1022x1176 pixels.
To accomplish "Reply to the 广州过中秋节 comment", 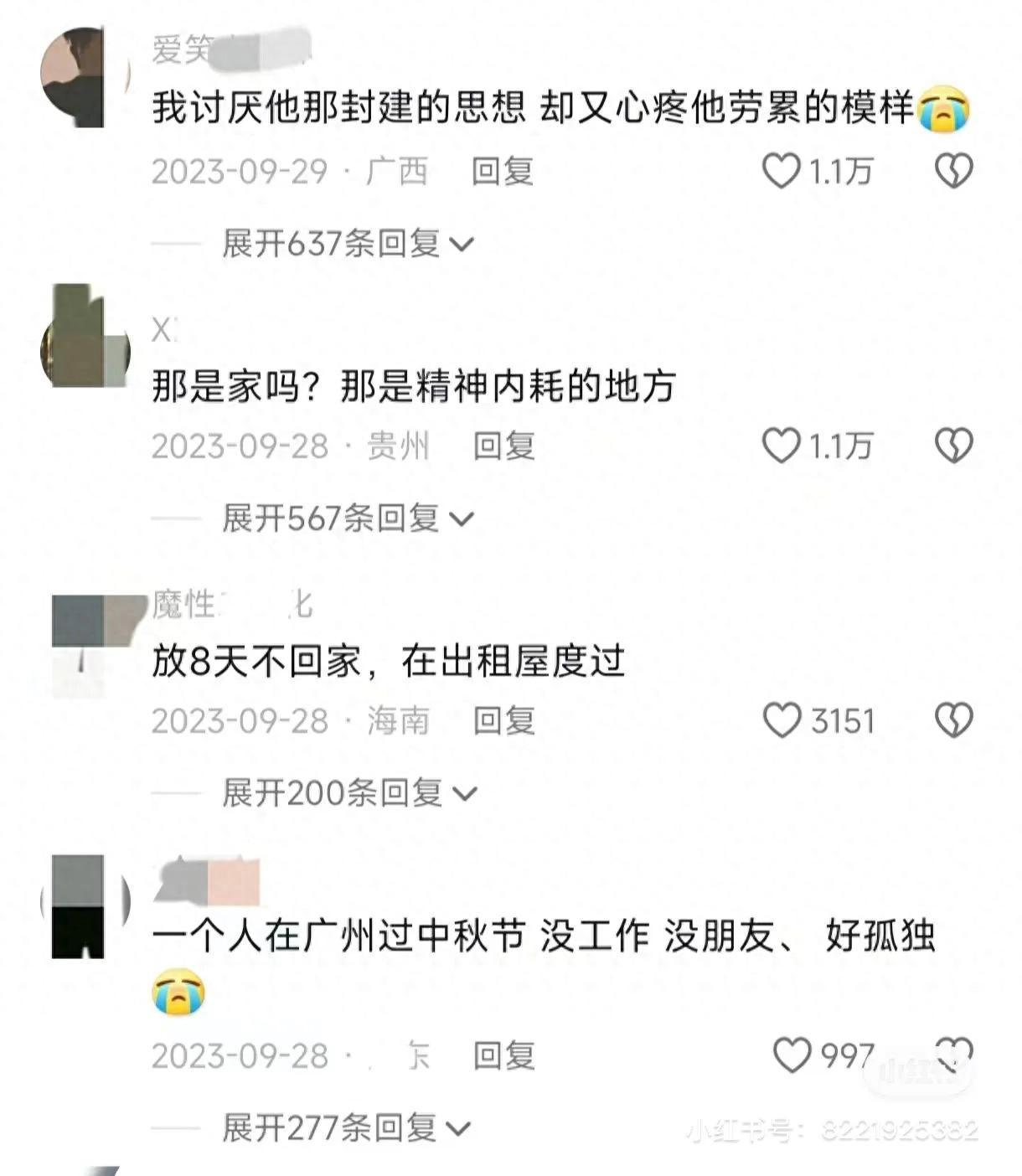I will click(503, 1056).
